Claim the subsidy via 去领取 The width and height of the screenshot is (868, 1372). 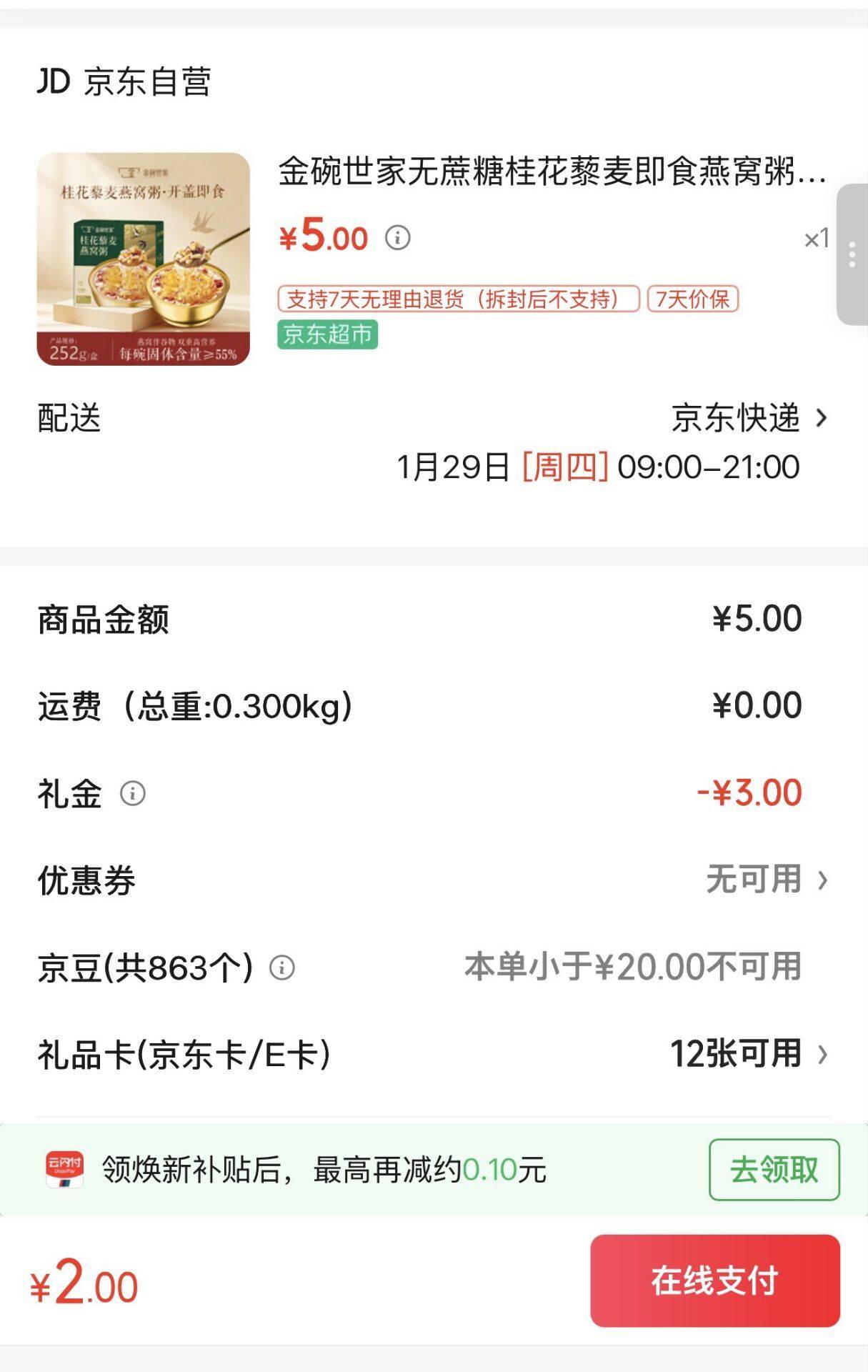pos(774,1170)
